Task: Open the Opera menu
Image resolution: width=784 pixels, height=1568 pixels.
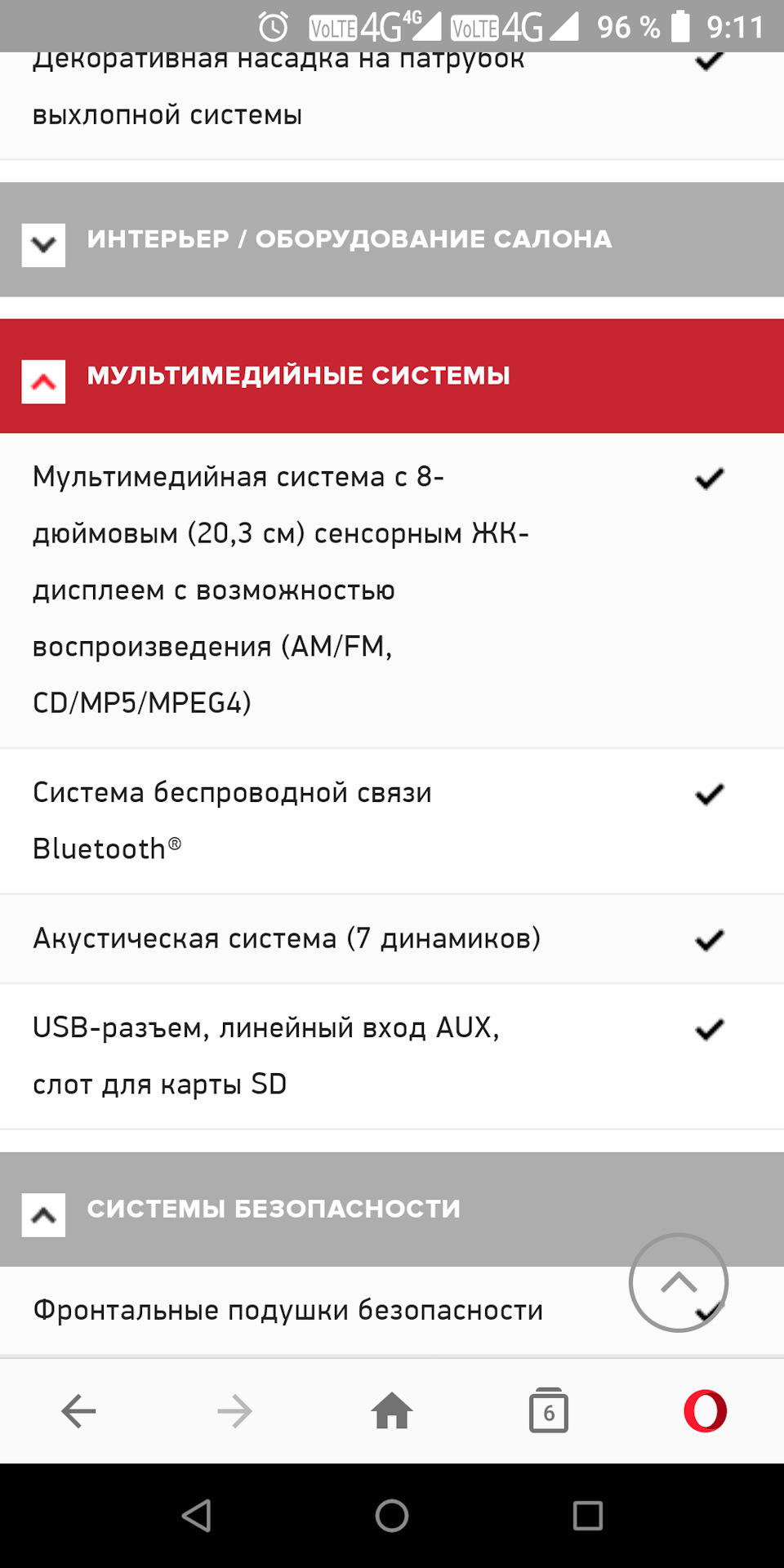Action: tap(705, 1411)
